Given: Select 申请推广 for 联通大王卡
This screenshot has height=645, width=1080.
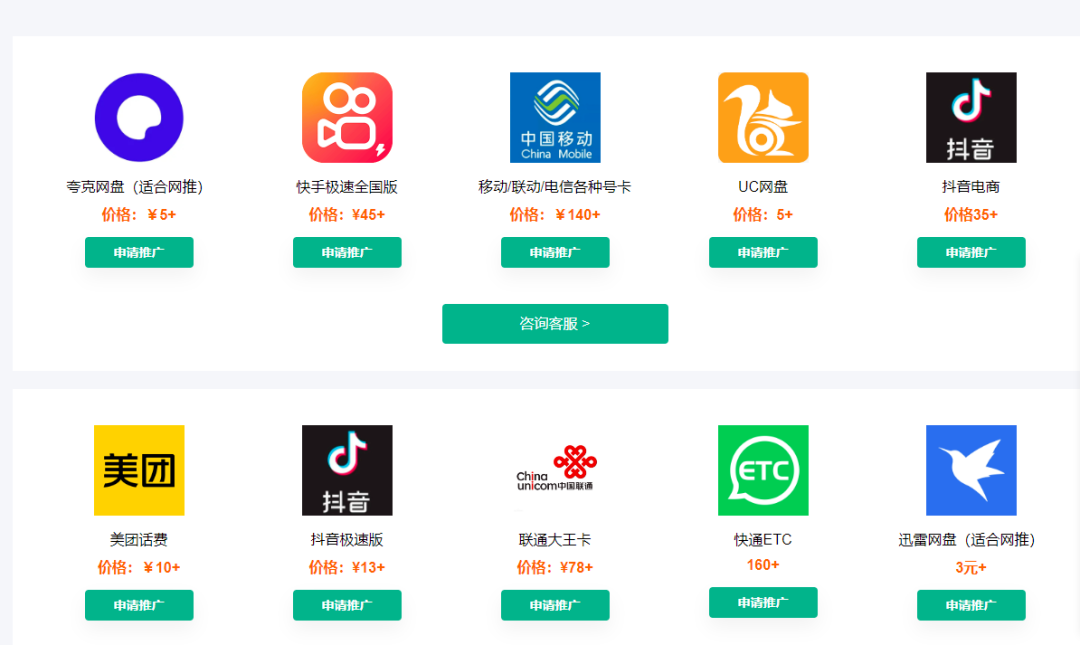Looking at the screenshot, I should pyautogui.click(x=555, y=605).
